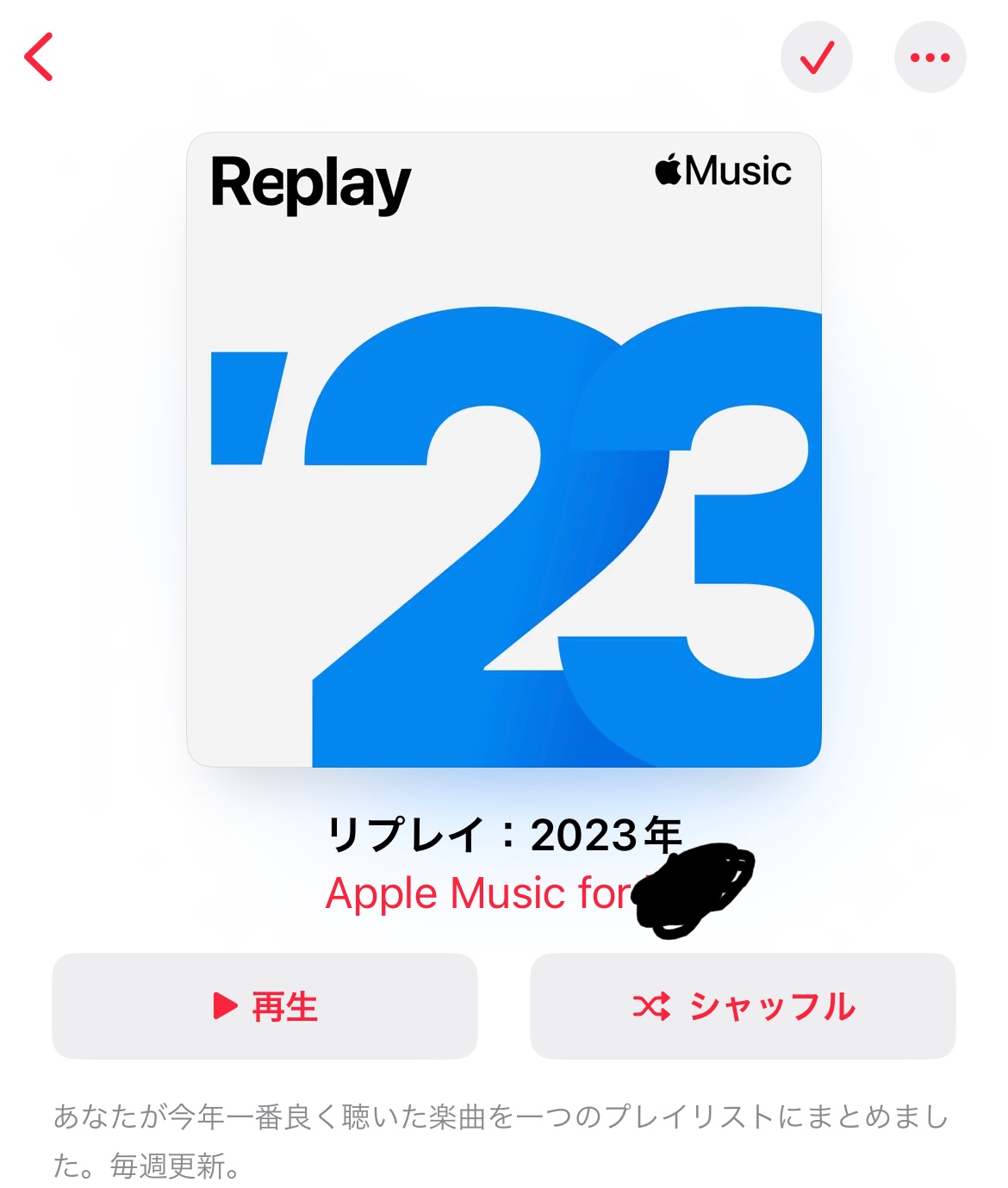The height and width of the screenshot is (1188, 1008).
Task: Start playback with the 再生 button
Action: point(264,1005)
